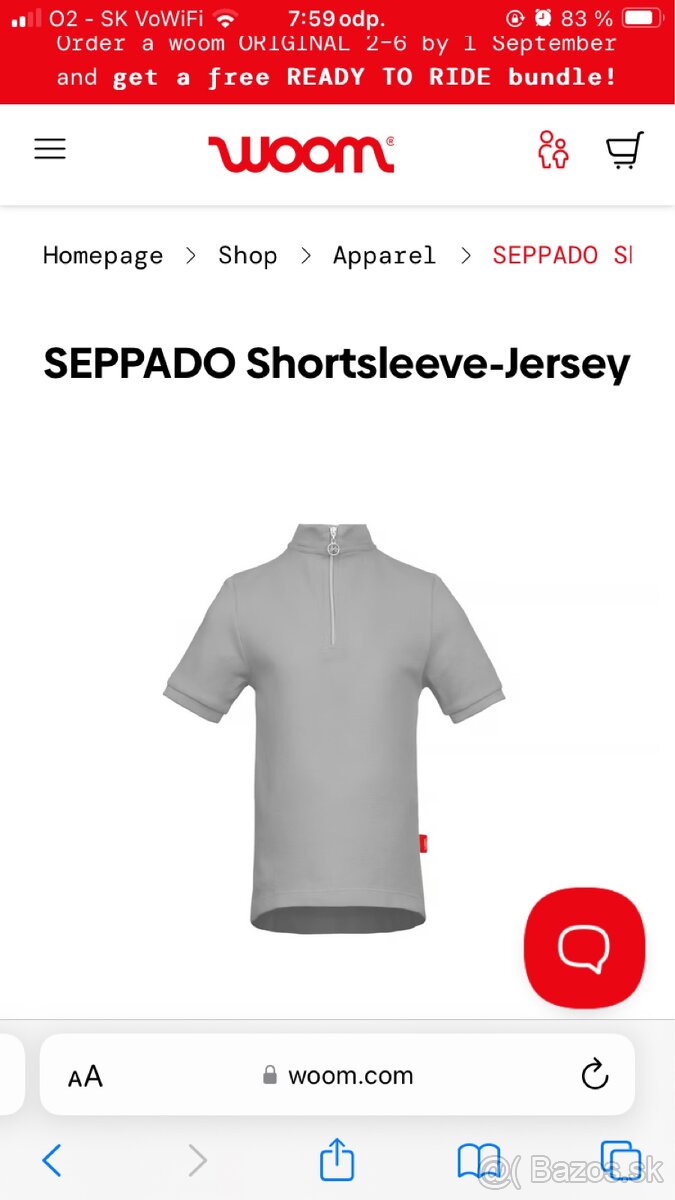675x1200 pixels.
Task: Open the Shop breadcrumb link
Action: click(248, 256)
